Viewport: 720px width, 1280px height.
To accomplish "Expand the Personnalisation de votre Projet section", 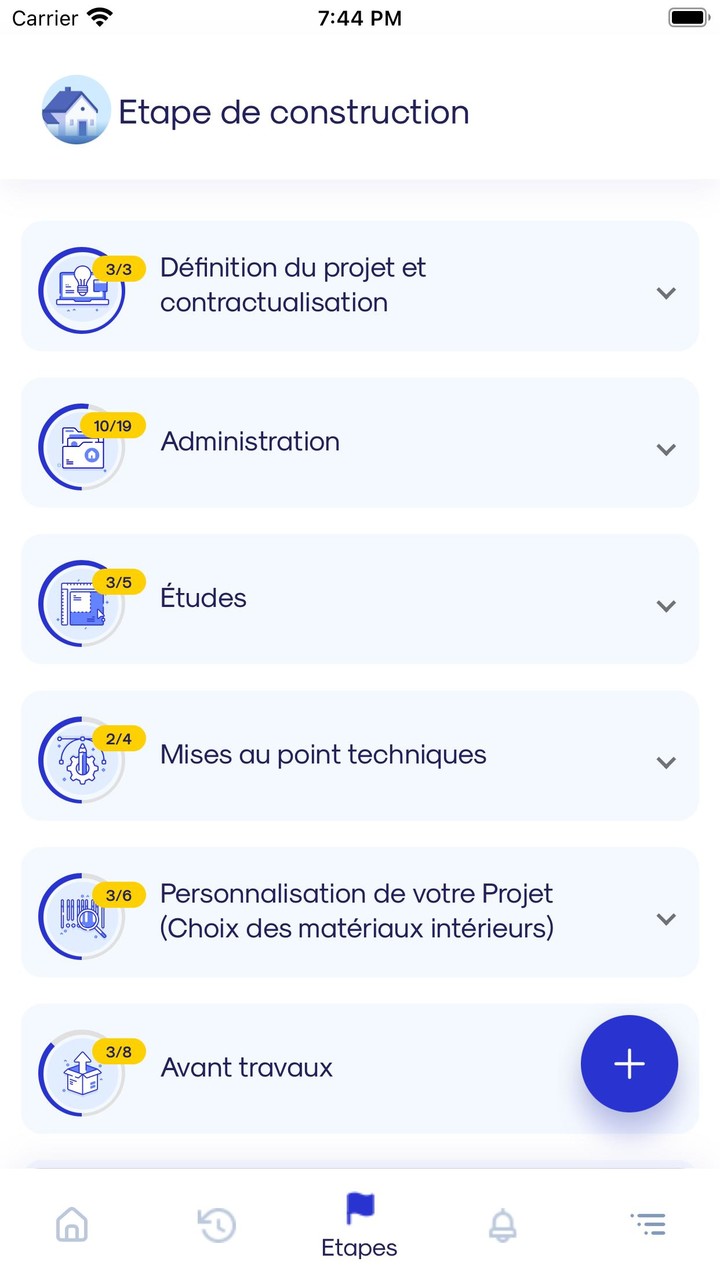I will 666,918.
